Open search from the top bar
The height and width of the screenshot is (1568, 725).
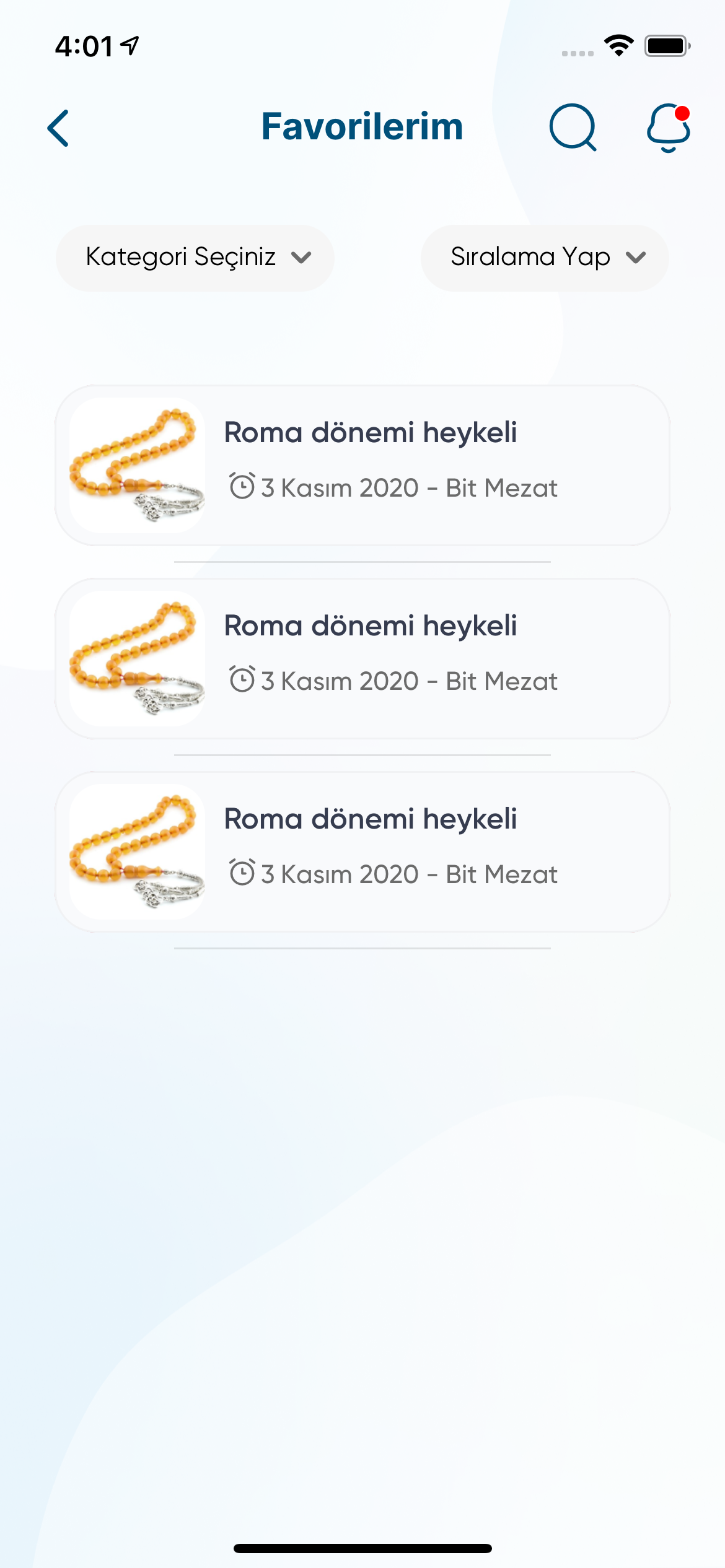[573, 127]
